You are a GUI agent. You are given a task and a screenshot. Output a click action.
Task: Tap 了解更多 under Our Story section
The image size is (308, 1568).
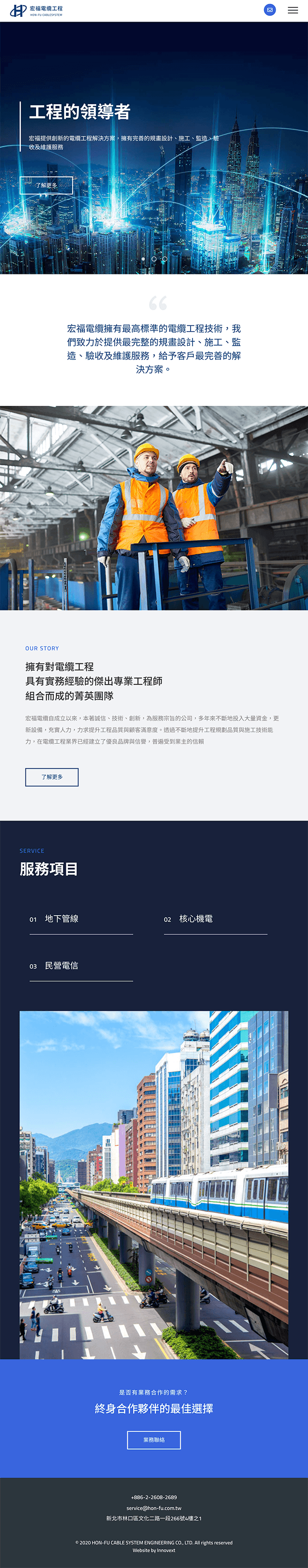coord(52,777)
